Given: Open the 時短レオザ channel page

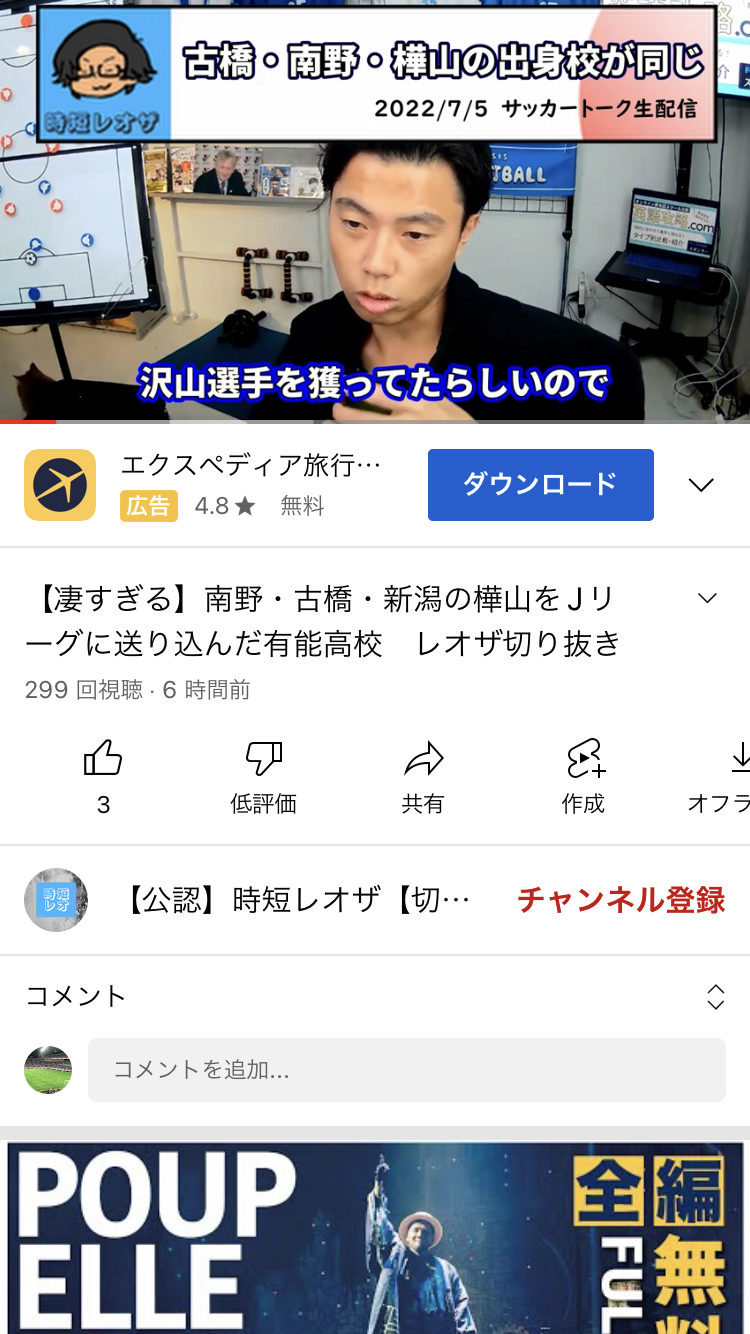Looking at the screenshot, I should pos(56,900).
